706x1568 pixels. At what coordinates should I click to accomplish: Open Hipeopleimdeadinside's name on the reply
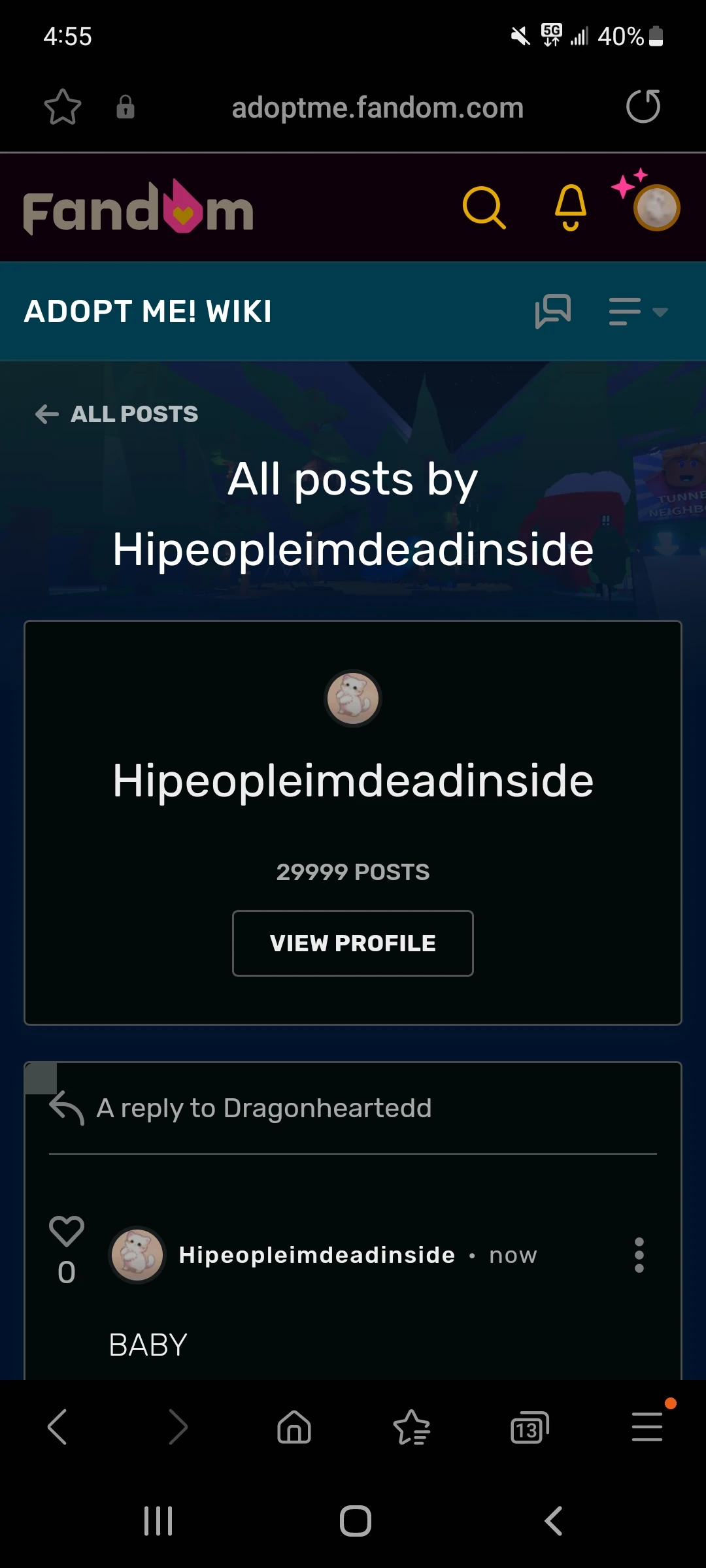(x=317, y=1254)
